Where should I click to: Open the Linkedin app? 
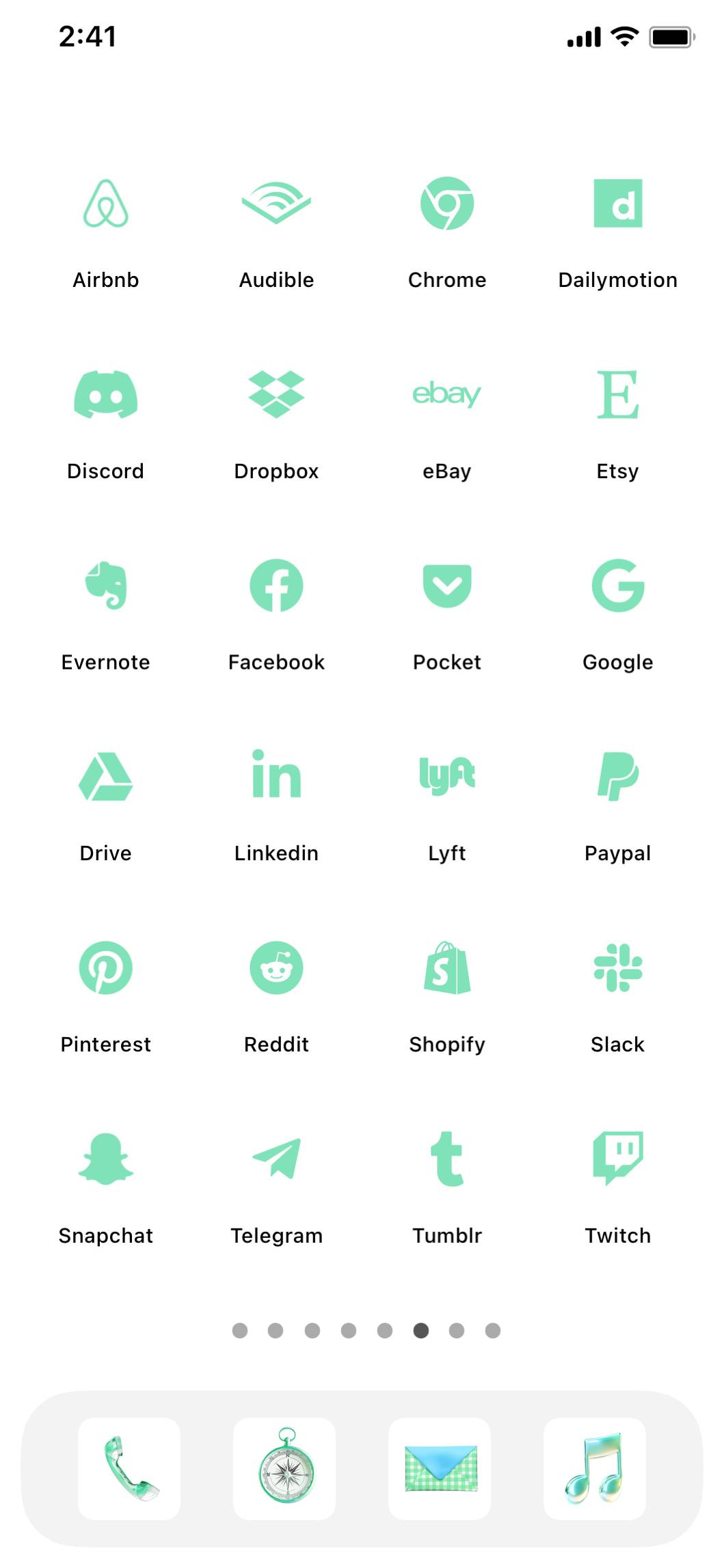coord(276,777)
